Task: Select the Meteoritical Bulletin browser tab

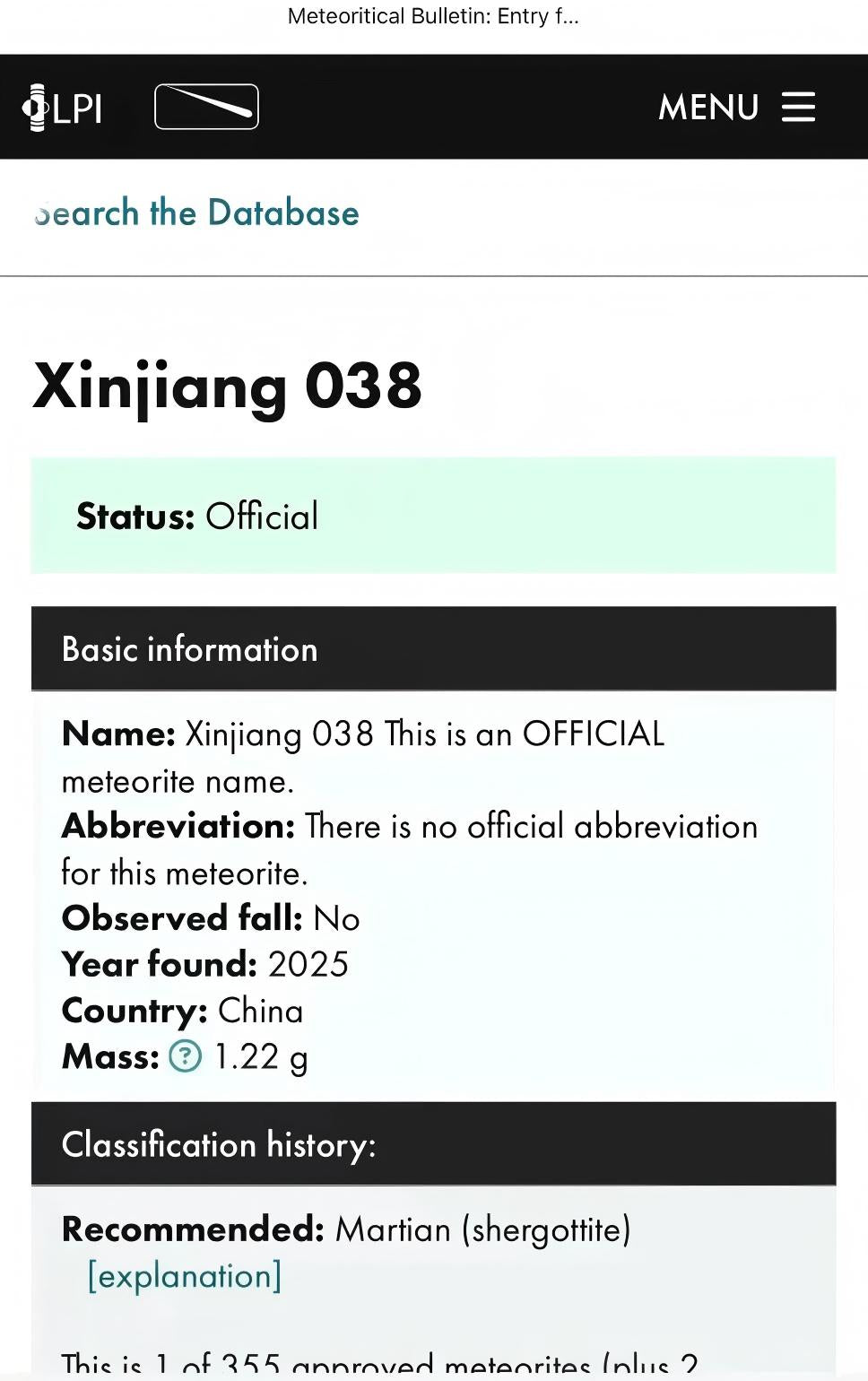Action: pyautogui.click(x=434, y=16)
